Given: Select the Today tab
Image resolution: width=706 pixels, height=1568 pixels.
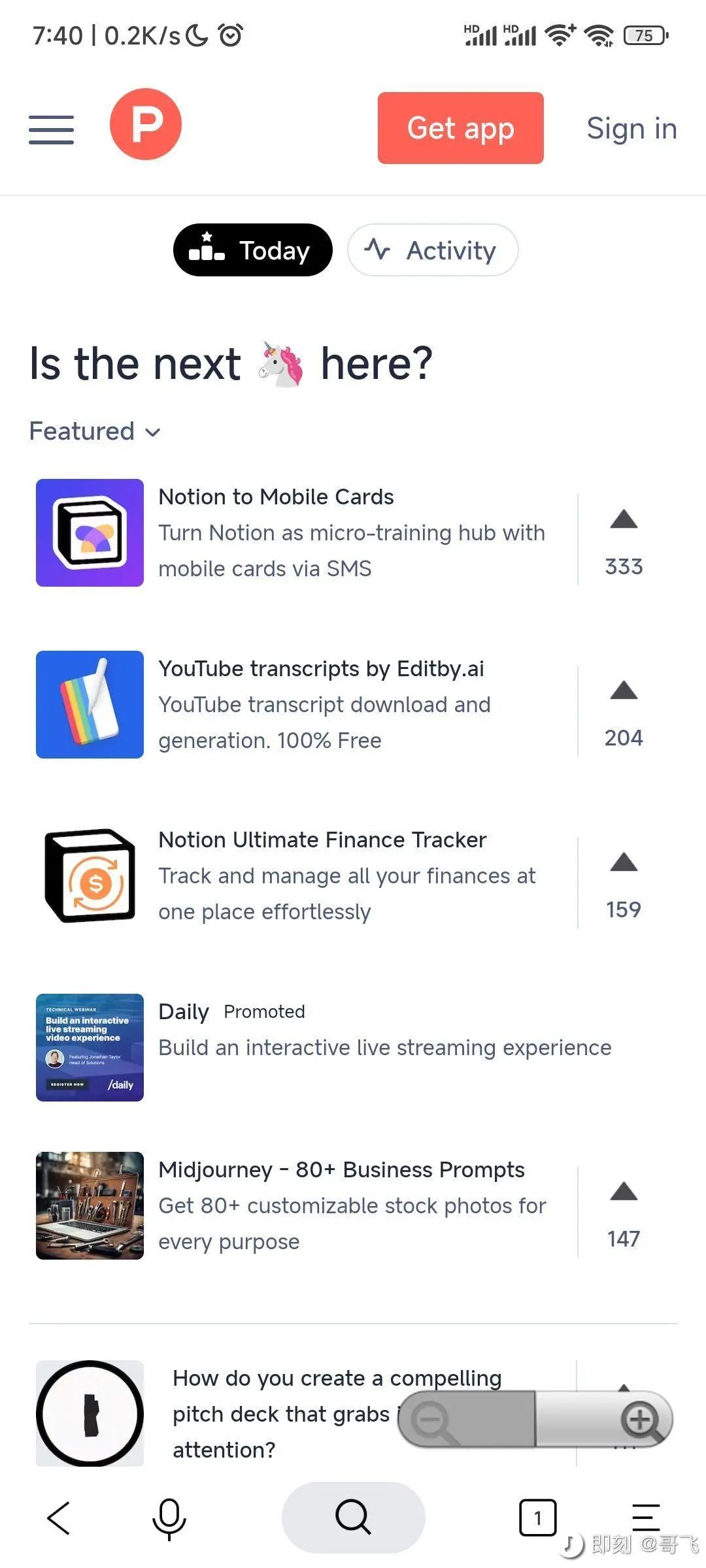Looking at the screenshot, I should pos(252,250).
